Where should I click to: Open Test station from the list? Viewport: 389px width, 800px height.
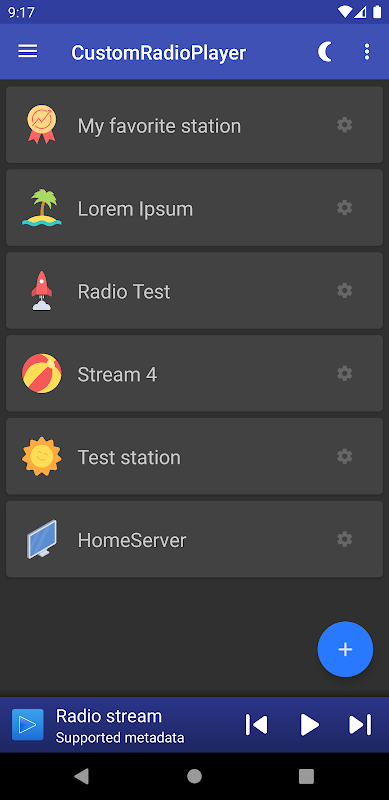coord(194,457)
